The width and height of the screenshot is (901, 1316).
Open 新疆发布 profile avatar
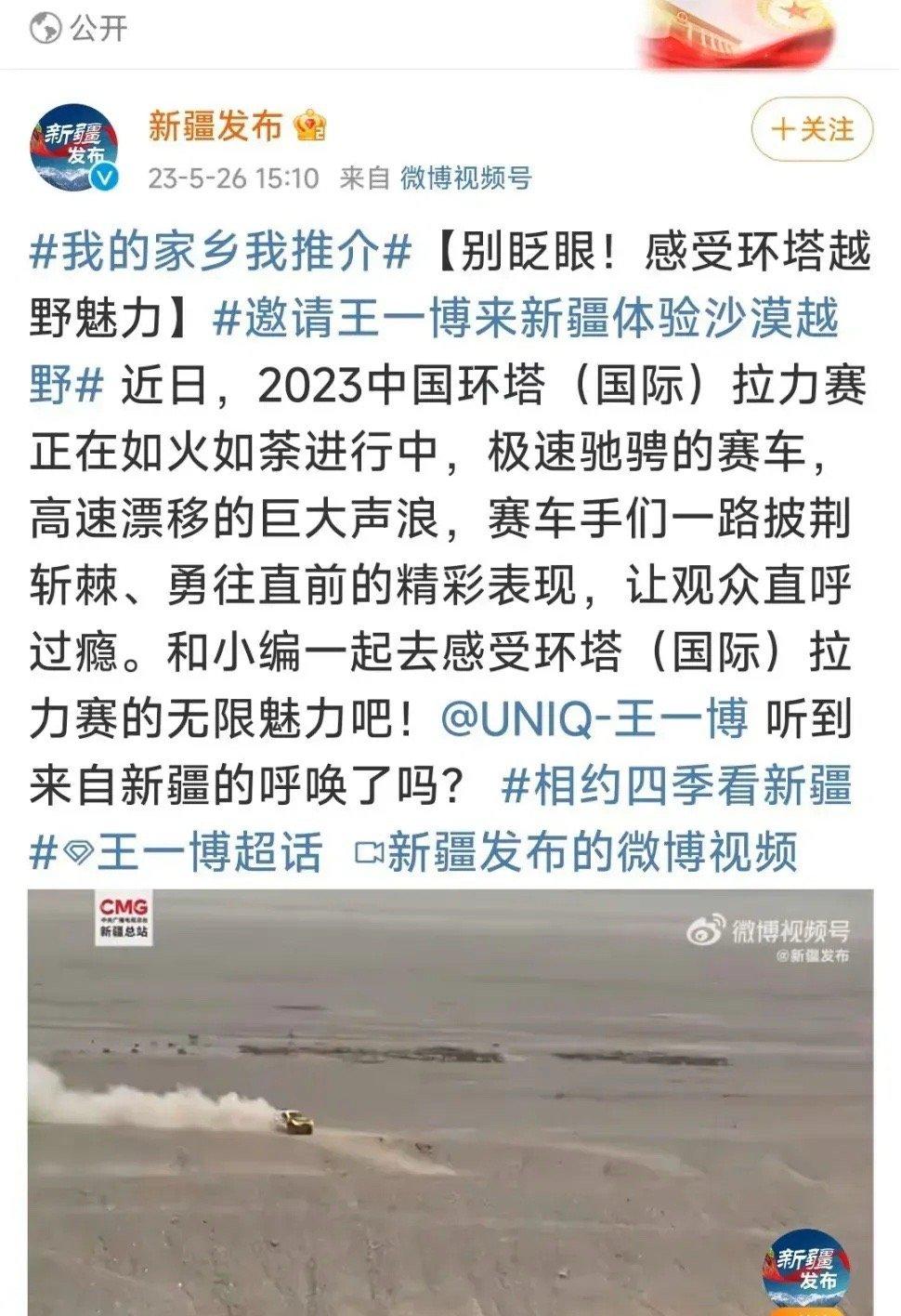click(x=74, y=148)
